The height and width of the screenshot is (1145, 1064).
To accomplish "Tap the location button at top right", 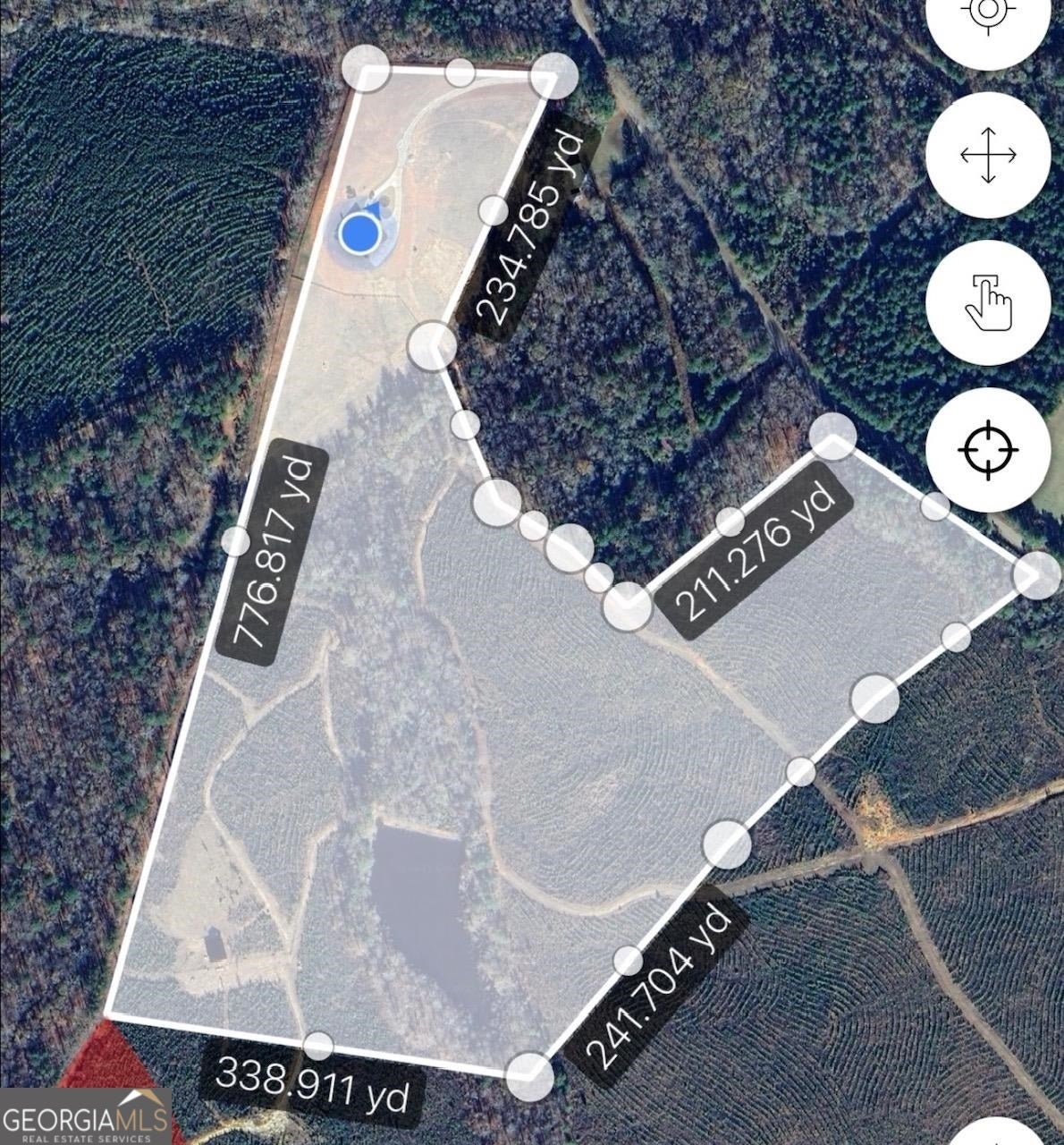I will pyautogui.click(x=987, y=13).
